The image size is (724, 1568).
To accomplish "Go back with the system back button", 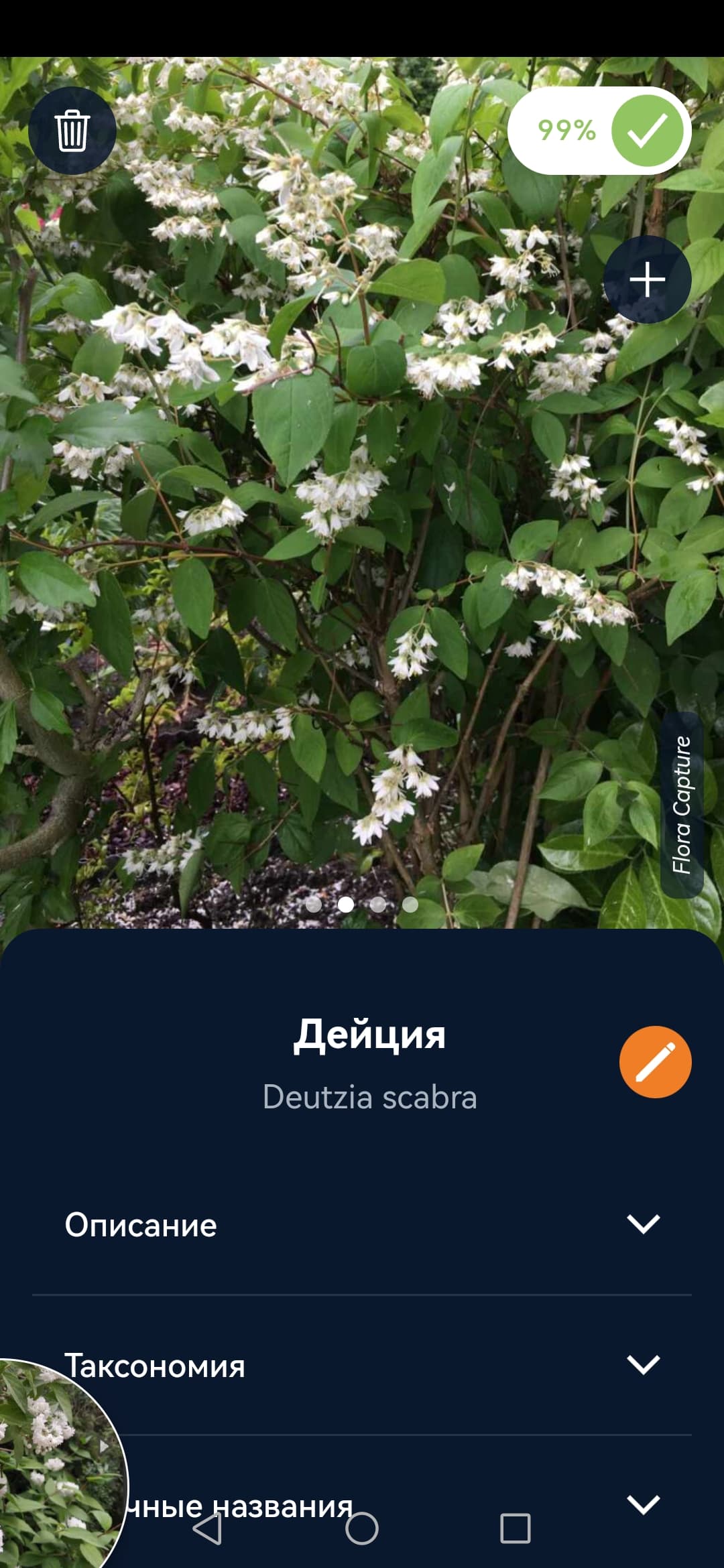I will pyautogui.click(x=207, y=1528).
